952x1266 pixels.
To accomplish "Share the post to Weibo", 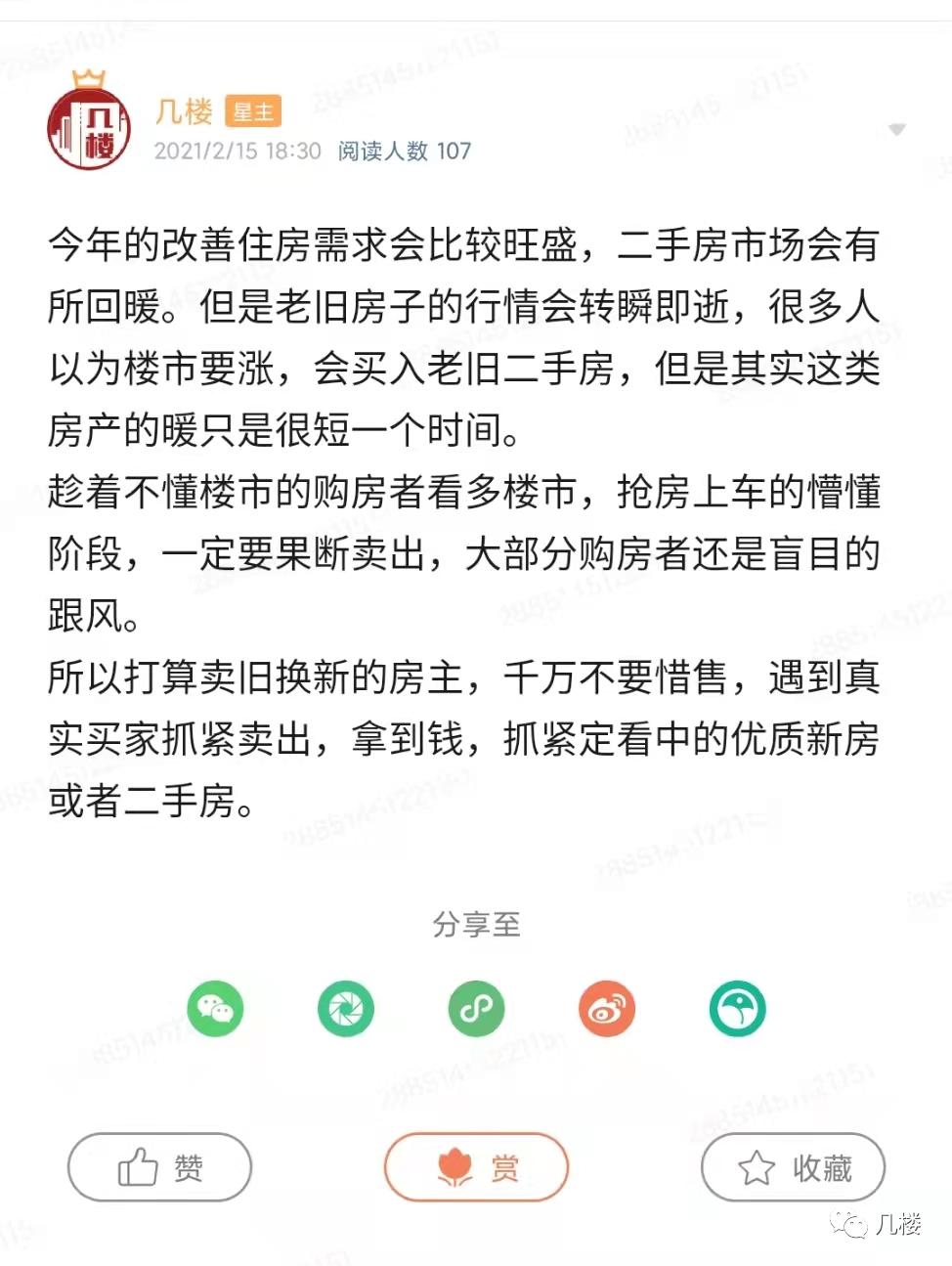I will 607,1008.
